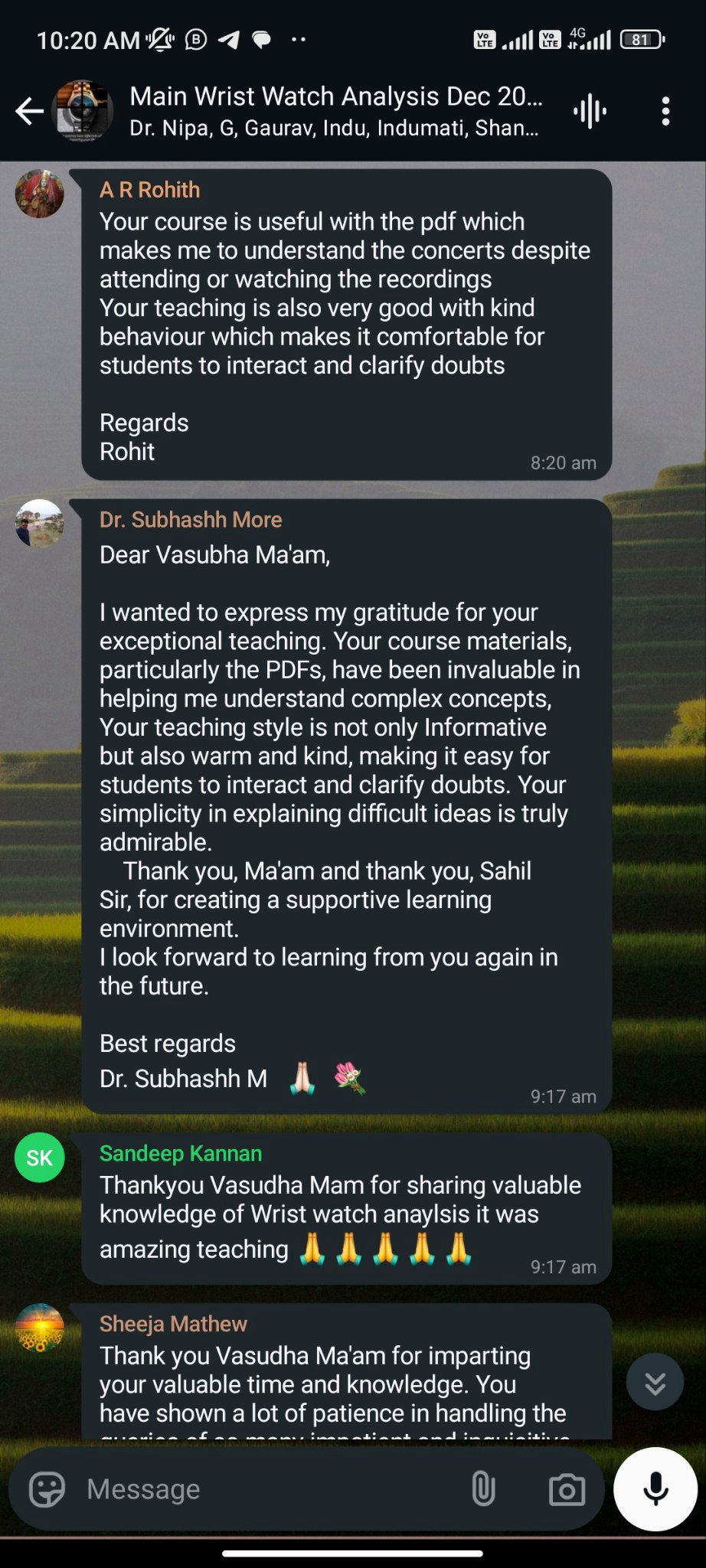This screenshot has width=706, height=1568.
Task: View Dr. Subhashh More's profile picture
Action: [40, 524]
